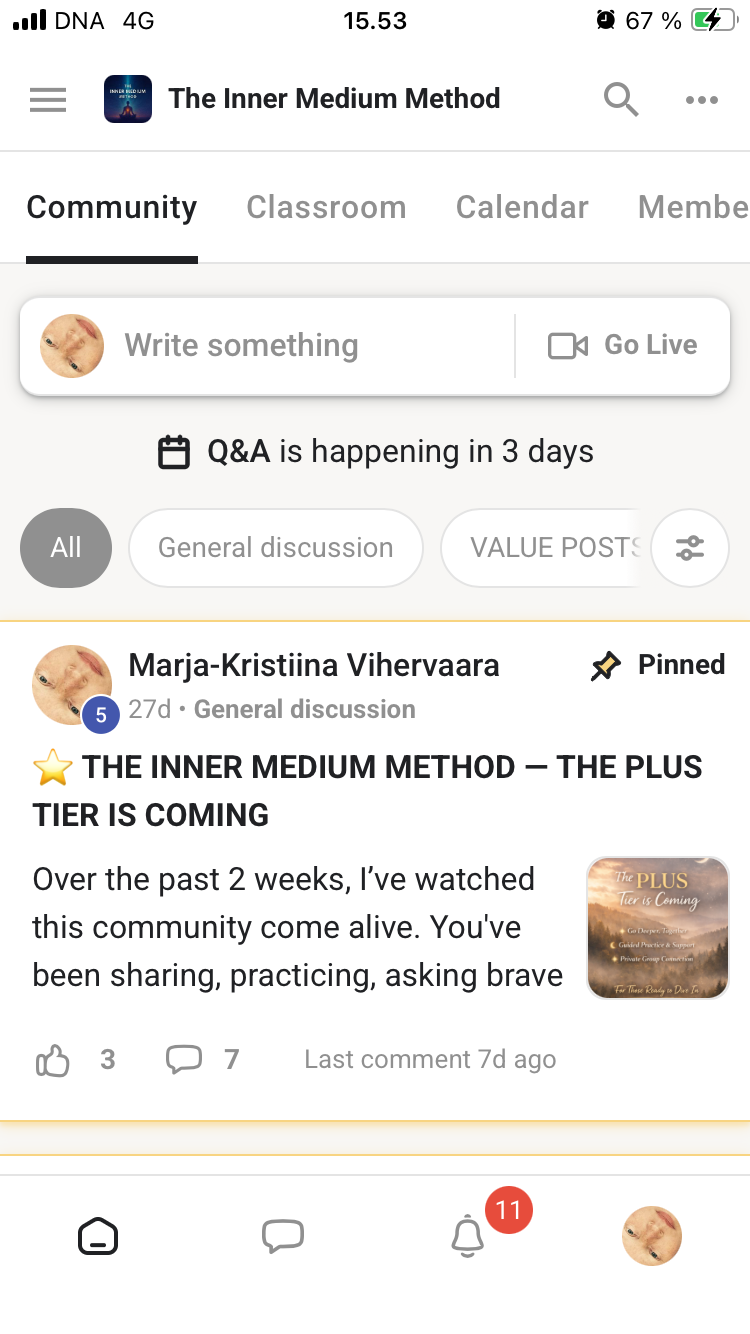The height and width of the screenshot is (1334, 750).
Task: Open my profile from the bottom bar
Action: pos(651,1236)
